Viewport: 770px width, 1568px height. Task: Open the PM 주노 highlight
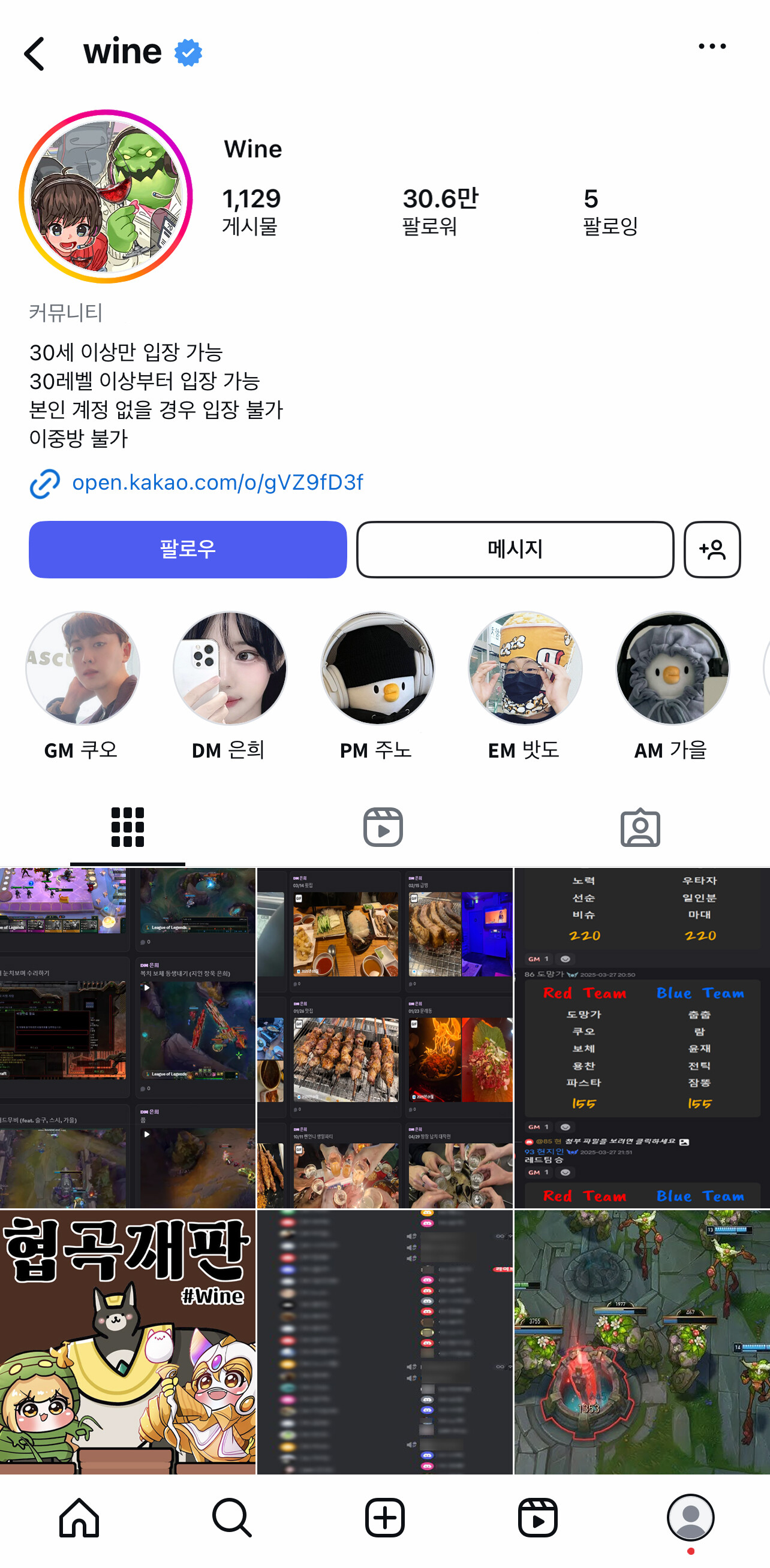377,669
